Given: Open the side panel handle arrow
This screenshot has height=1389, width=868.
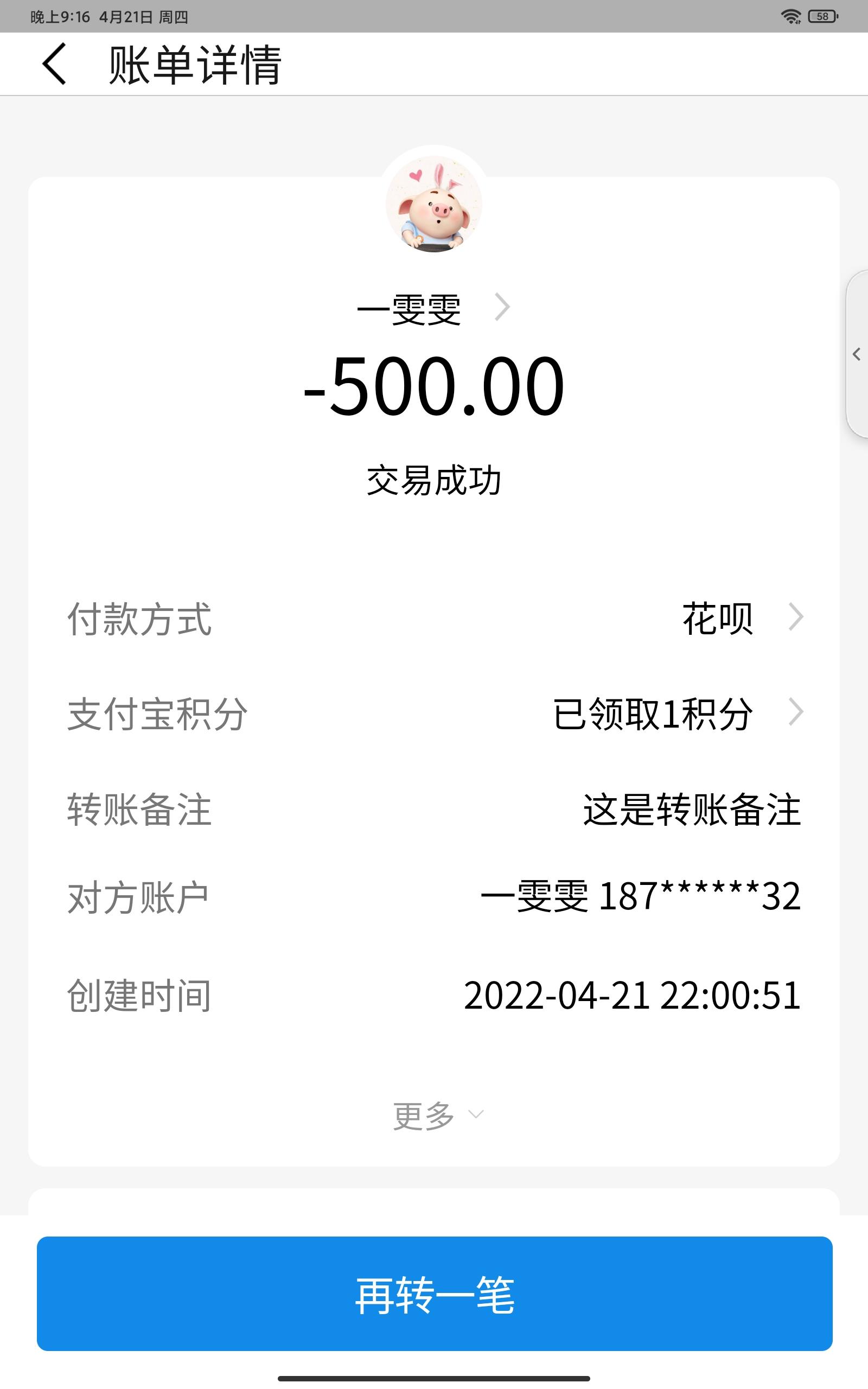Looking at the screenshot, I should [x=857, y=354].
